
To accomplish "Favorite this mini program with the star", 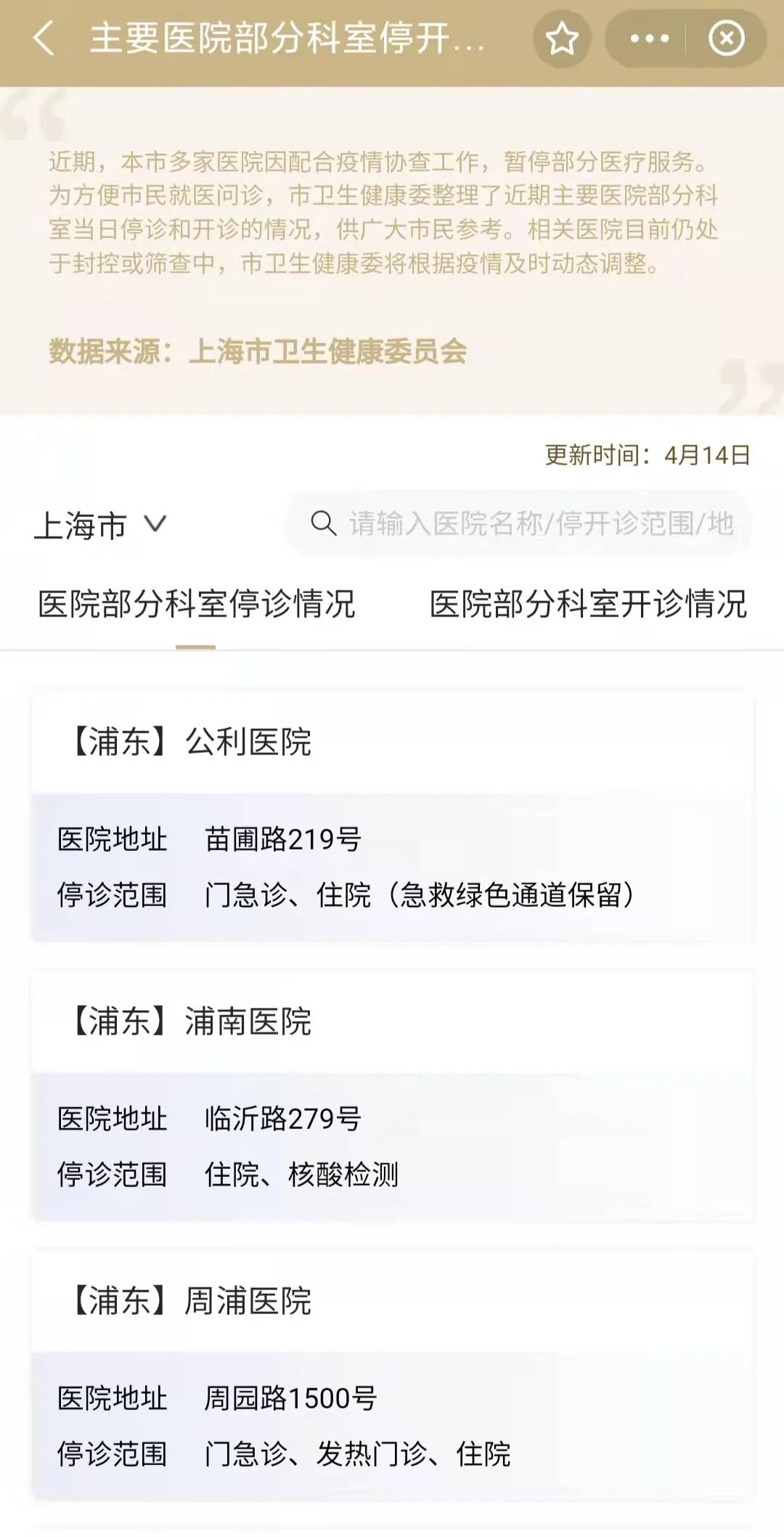I will click(x=562, y=38).
